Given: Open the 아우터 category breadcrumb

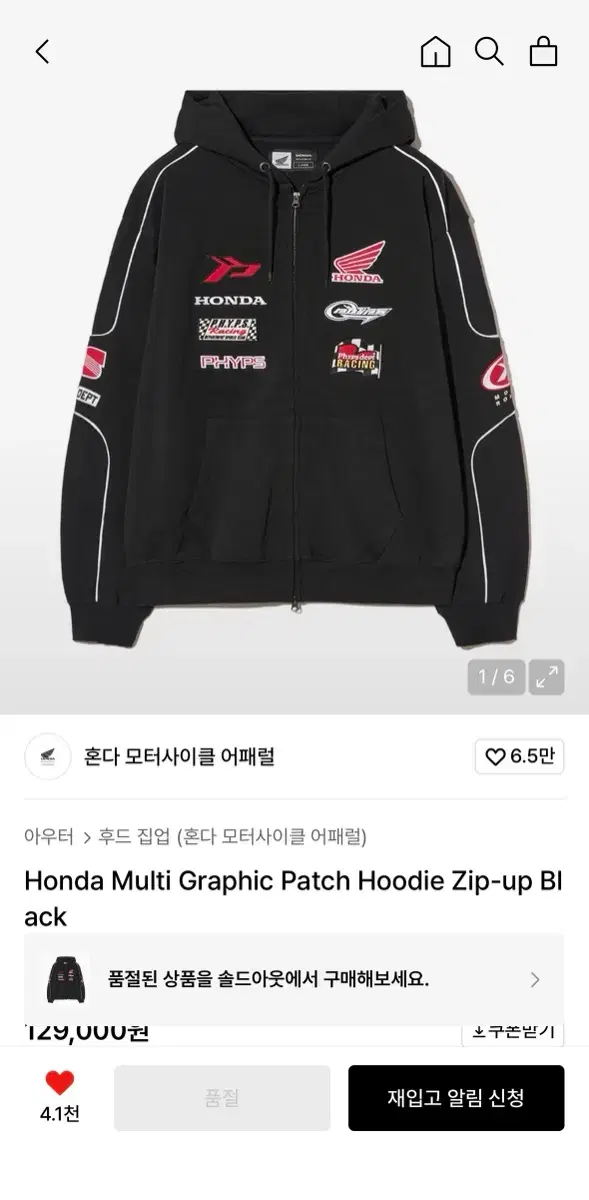Looking at the screenshot, I should coord(49,836).
